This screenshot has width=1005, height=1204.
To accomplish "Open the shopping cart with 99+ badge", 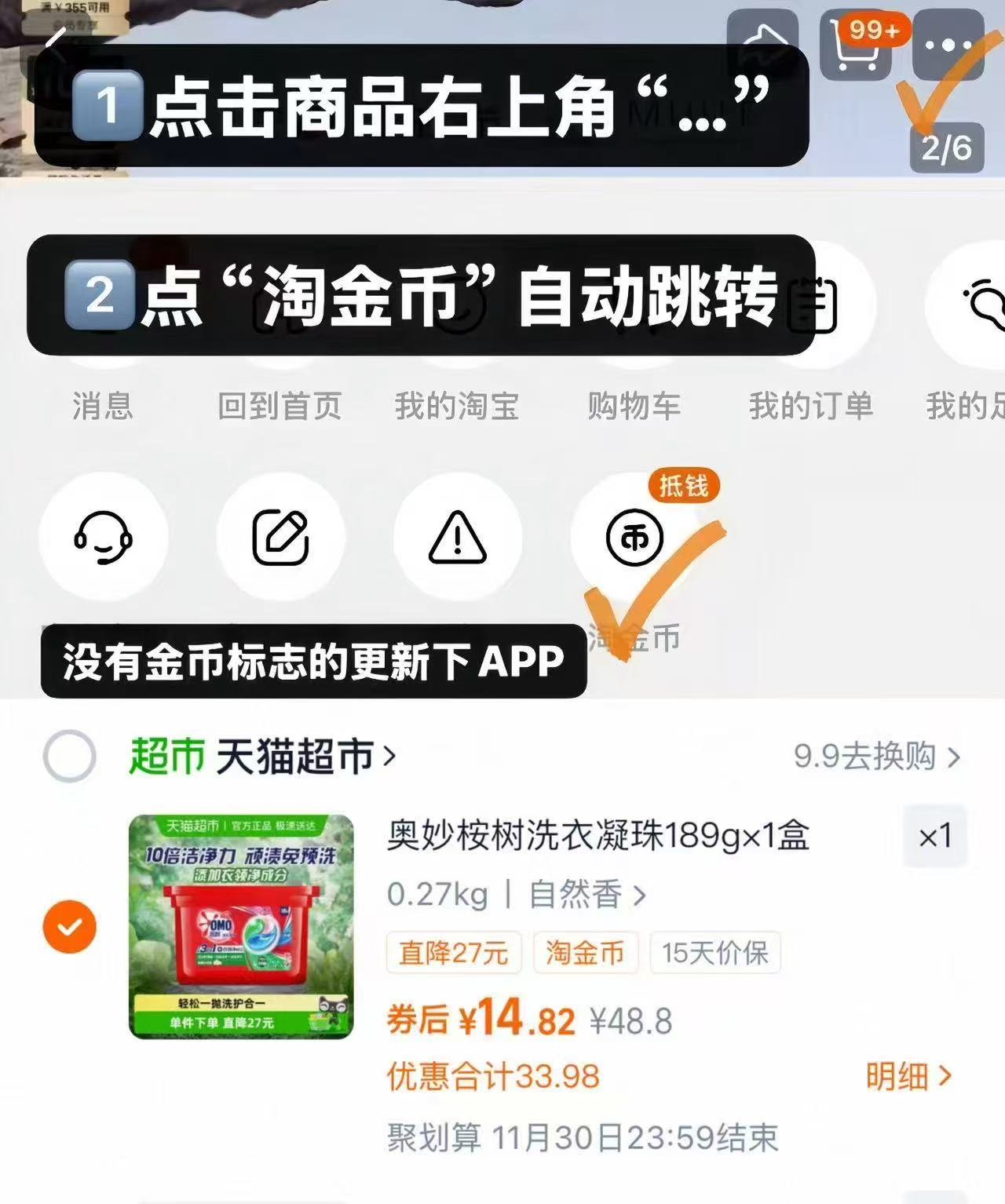I will click(853, 45).
